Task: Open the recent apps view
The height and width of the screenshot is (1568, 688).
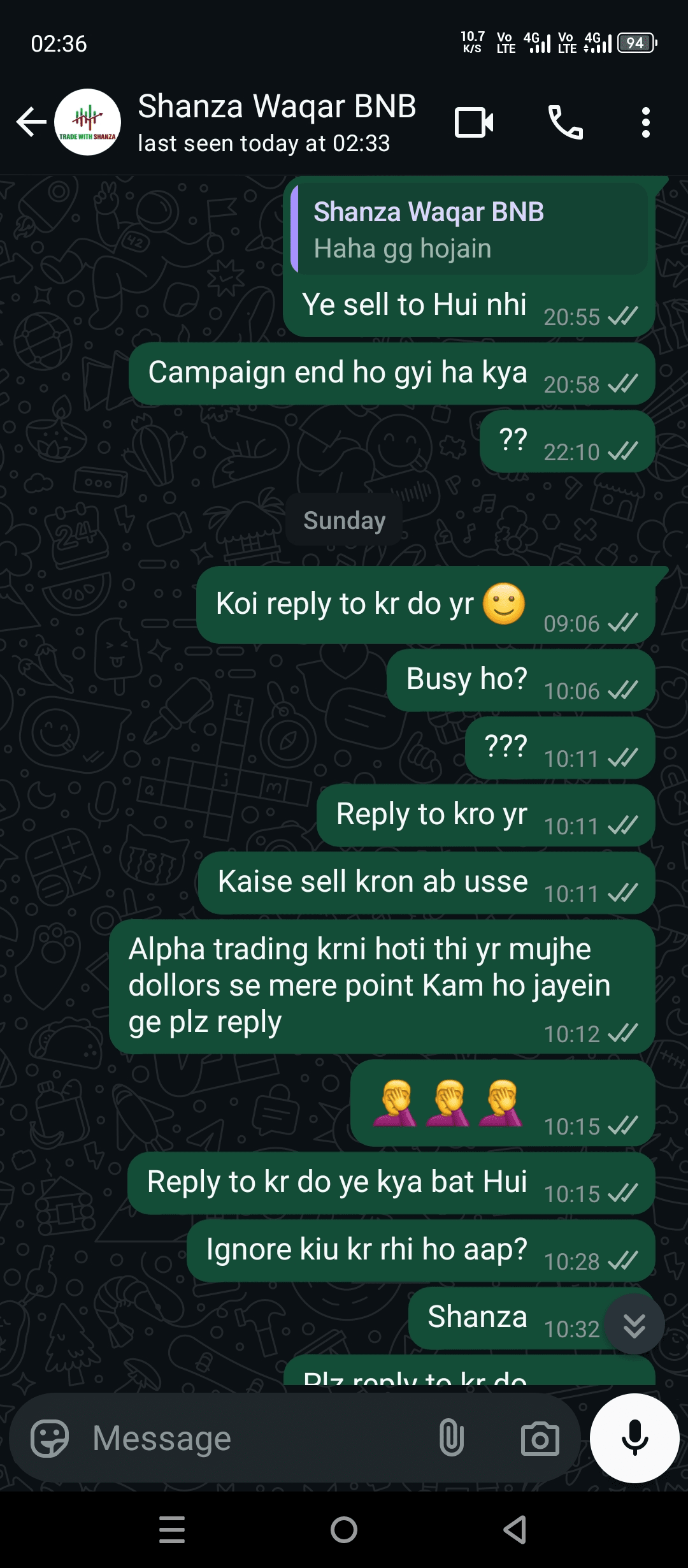Action: 172,1530
